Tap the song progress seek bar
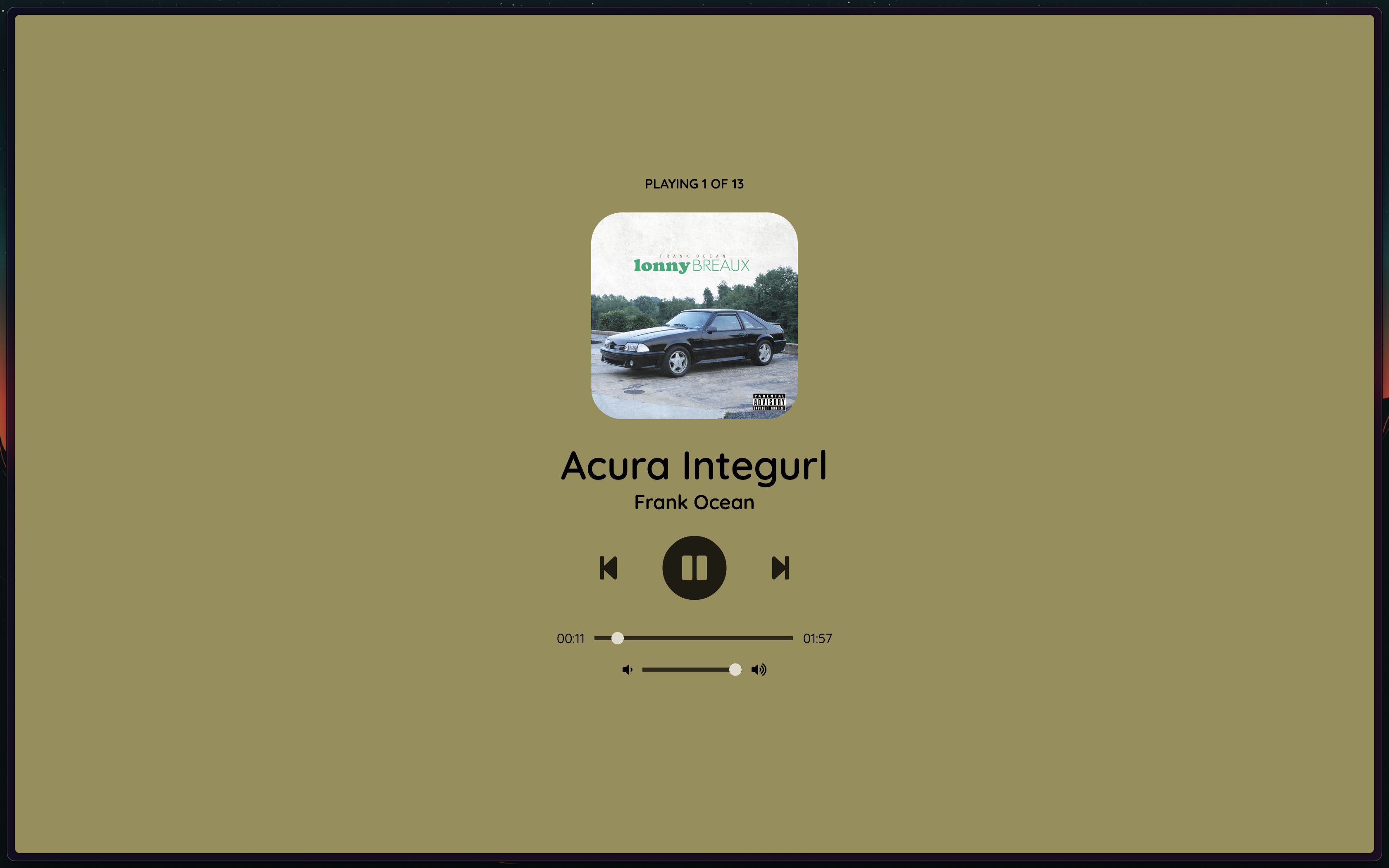 (x=693, y=638)
